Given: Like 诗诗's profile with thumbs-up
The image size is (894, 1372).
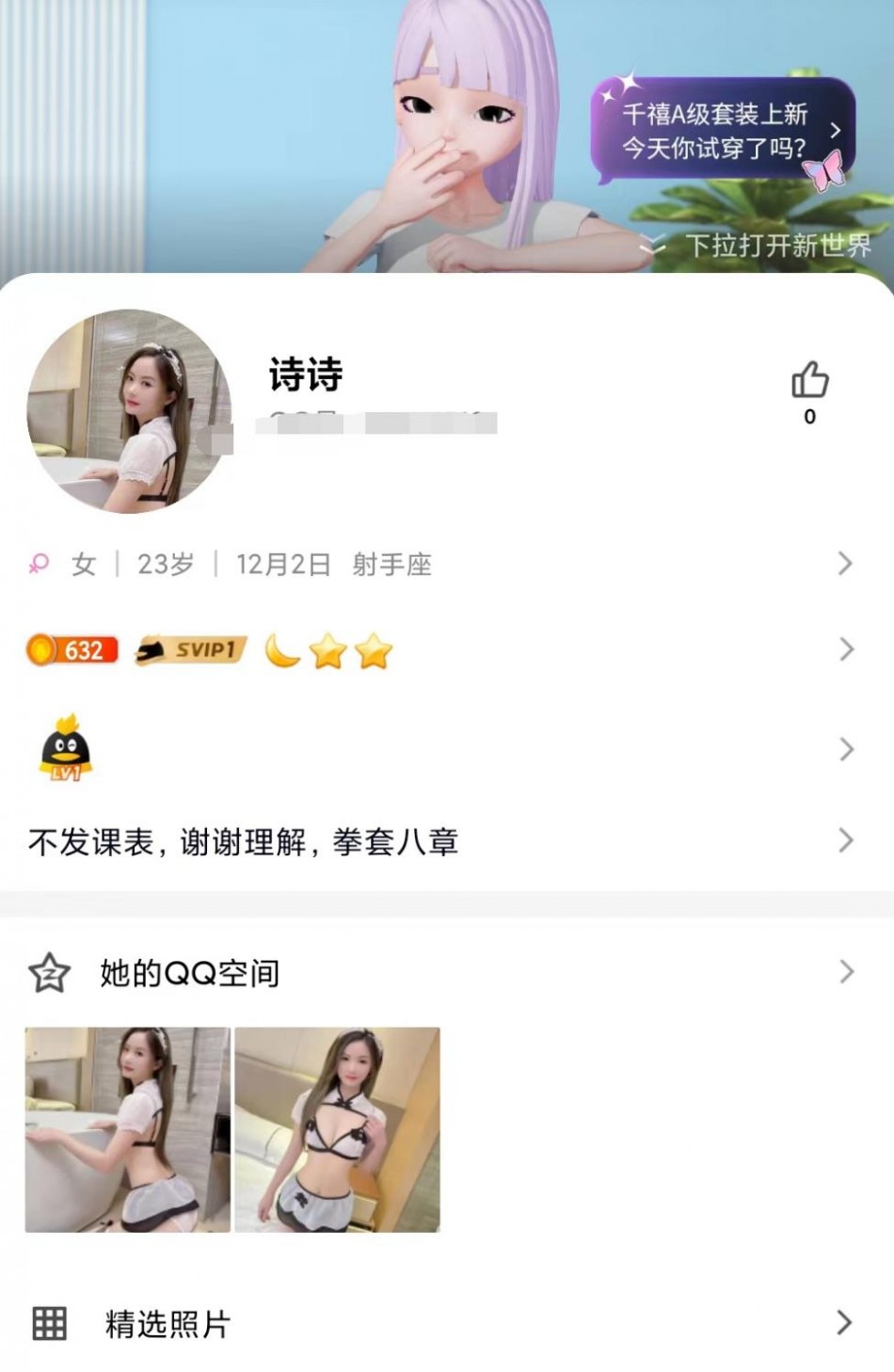Looking at the screenshot, I should (809, 381).
